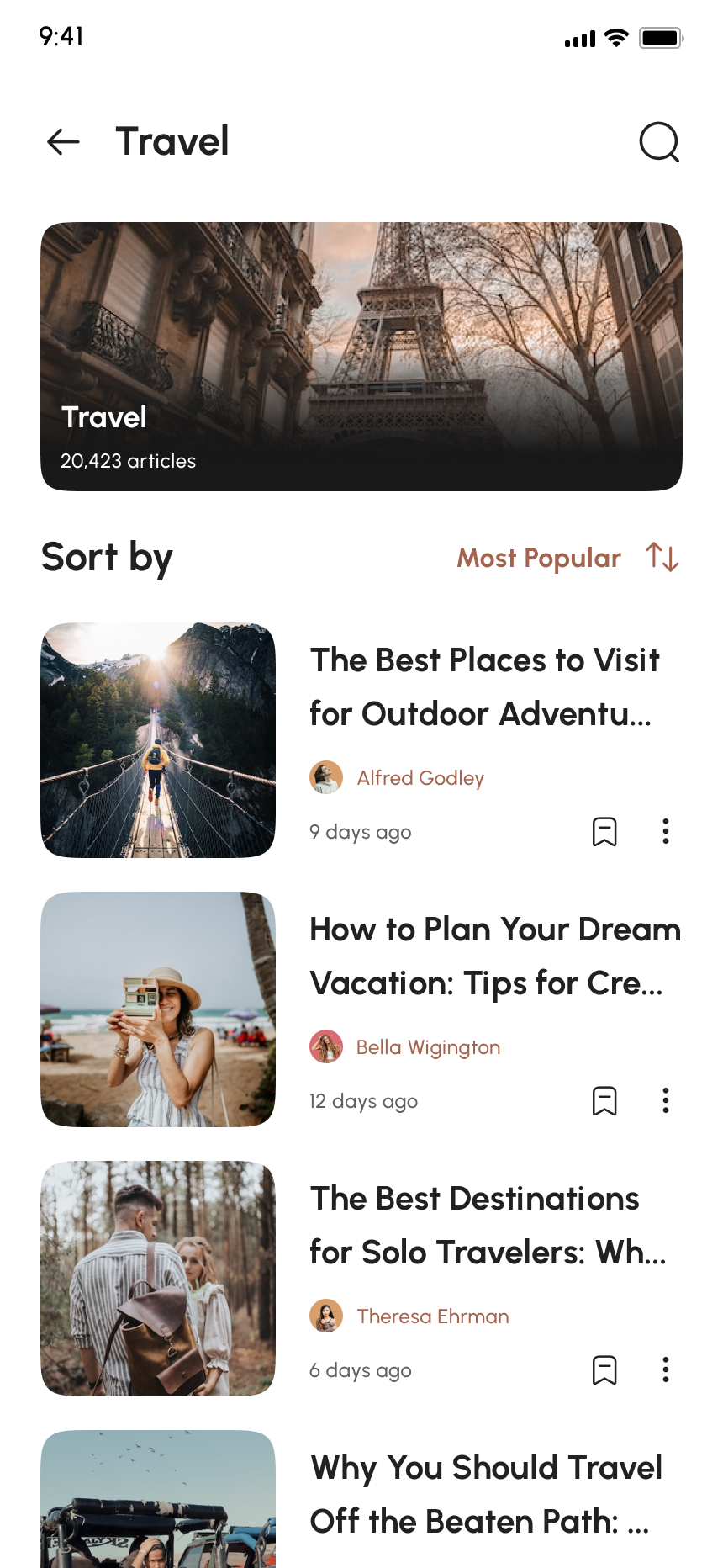View Alfred Godley's author profile
The image size is (723, 1568).
pyautogui.click(x=420, y=778)
